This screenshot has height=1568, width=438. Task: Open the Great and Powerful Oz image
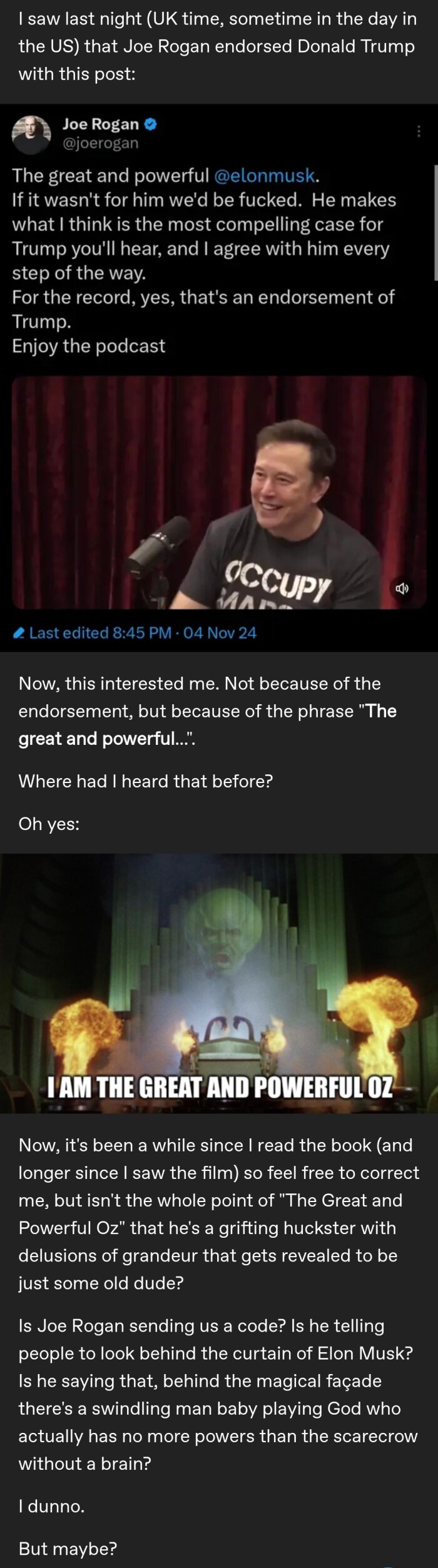[219, 983]
